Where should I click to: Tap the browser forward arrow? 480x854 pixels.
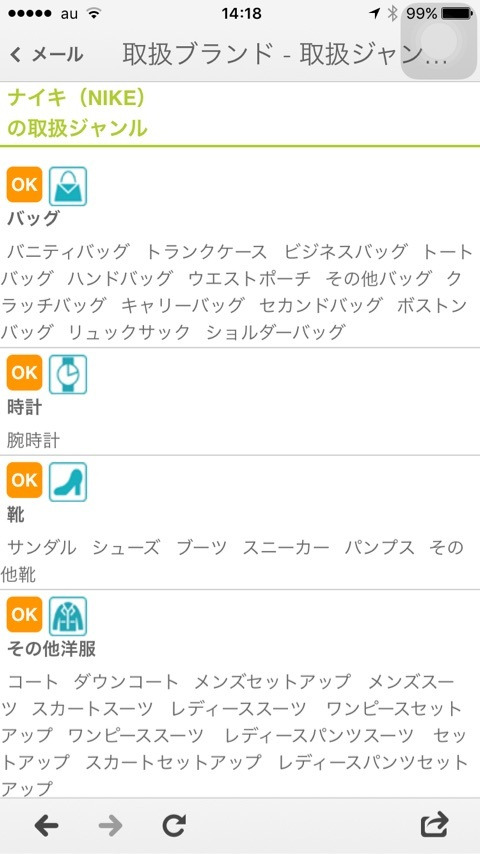111,826
